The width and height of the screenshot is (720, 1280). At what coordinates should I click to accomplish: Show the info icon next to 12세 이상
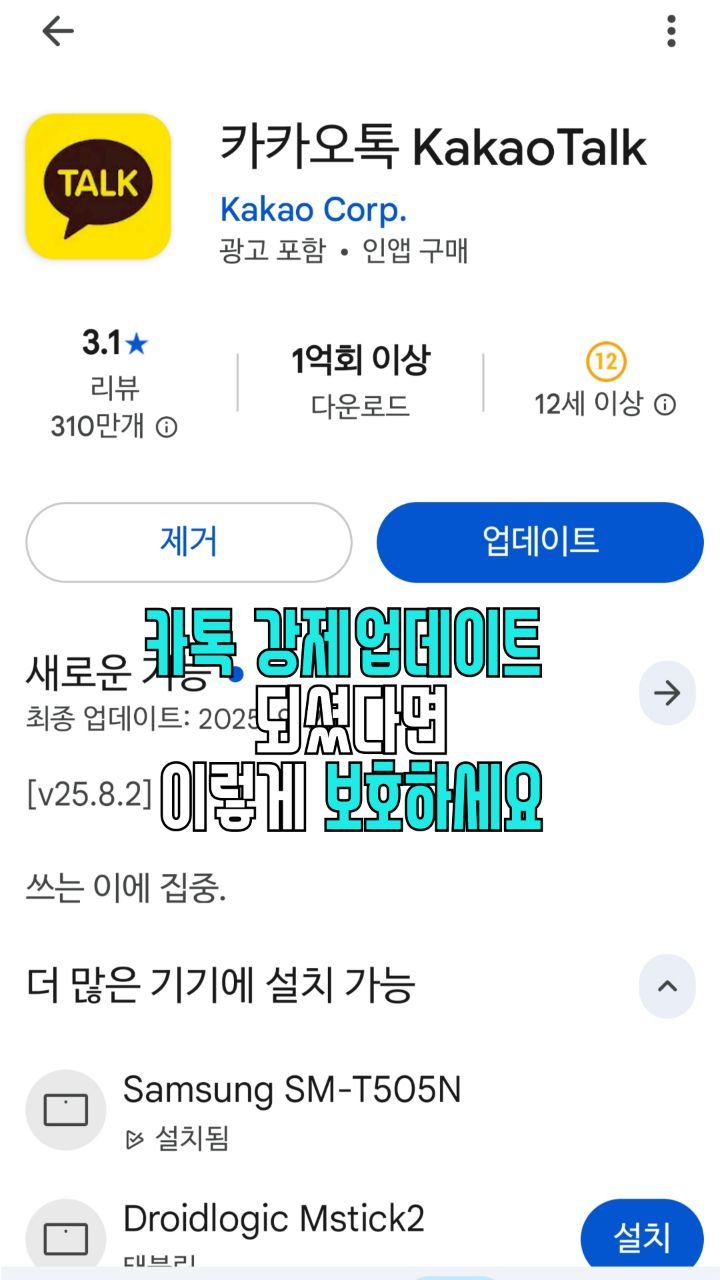coord(665,405)
